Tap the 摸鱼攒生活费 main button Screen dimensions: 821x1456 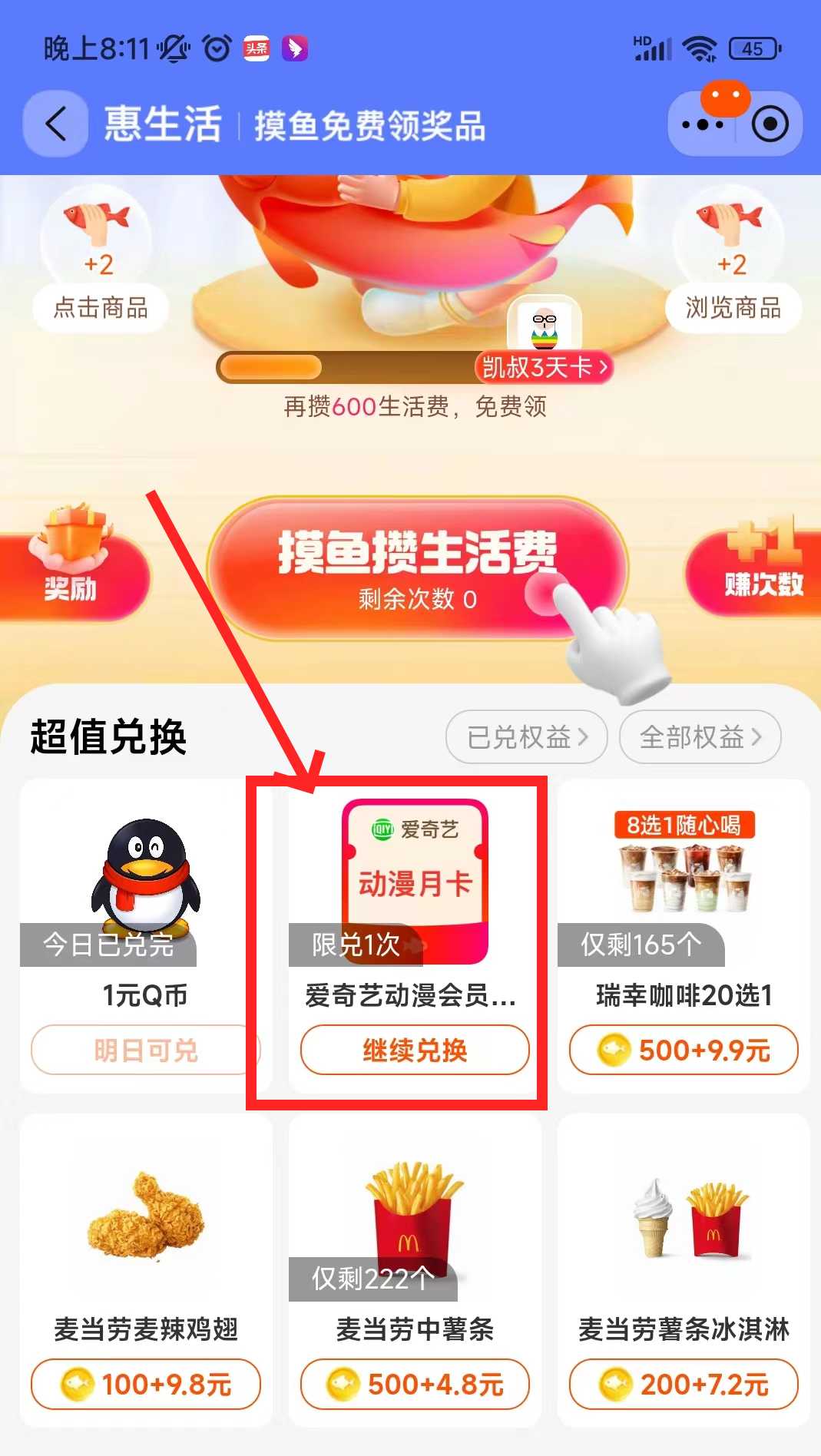(x=417, y=568)
